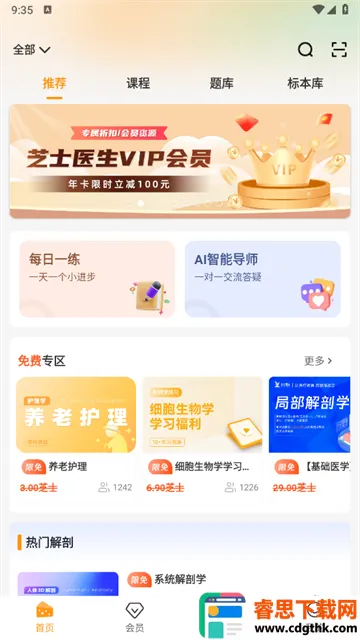Go to the 会员 bottom tab
Image resolution: width=360 pixels, height=640 pixels.
click(x=135, y=617)
